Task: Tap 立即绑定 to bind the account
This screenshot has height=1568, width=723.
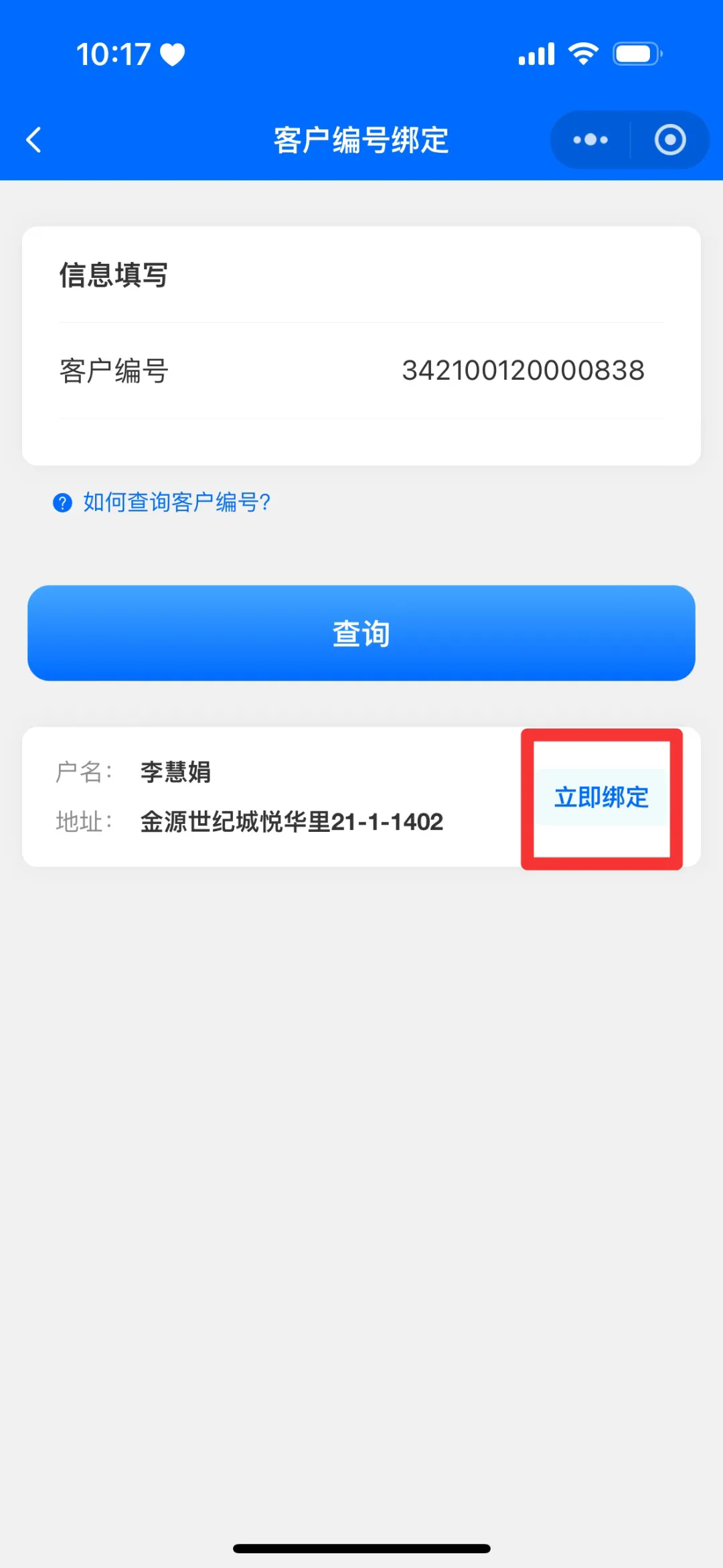Action: (601, 798)
